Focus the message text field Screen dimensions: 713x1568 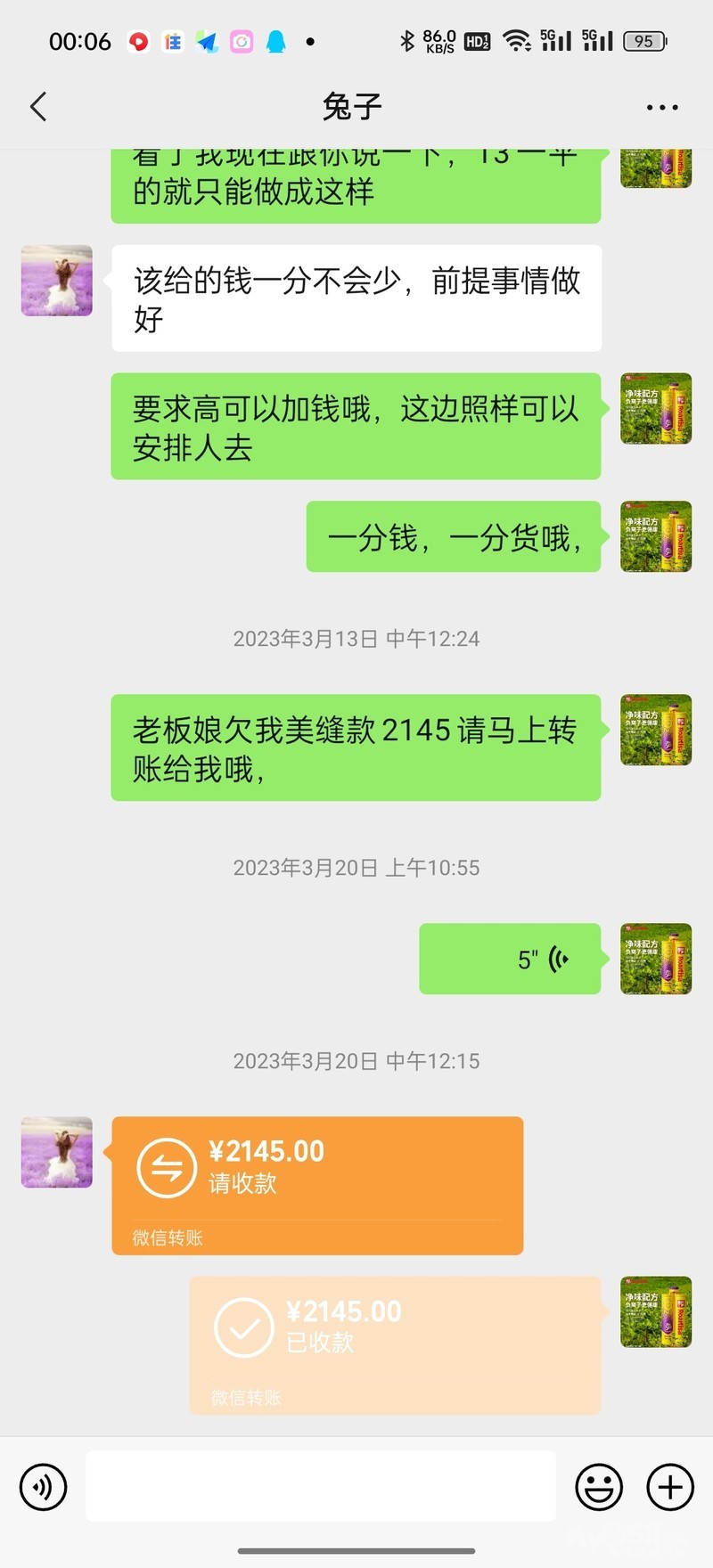321,1485
